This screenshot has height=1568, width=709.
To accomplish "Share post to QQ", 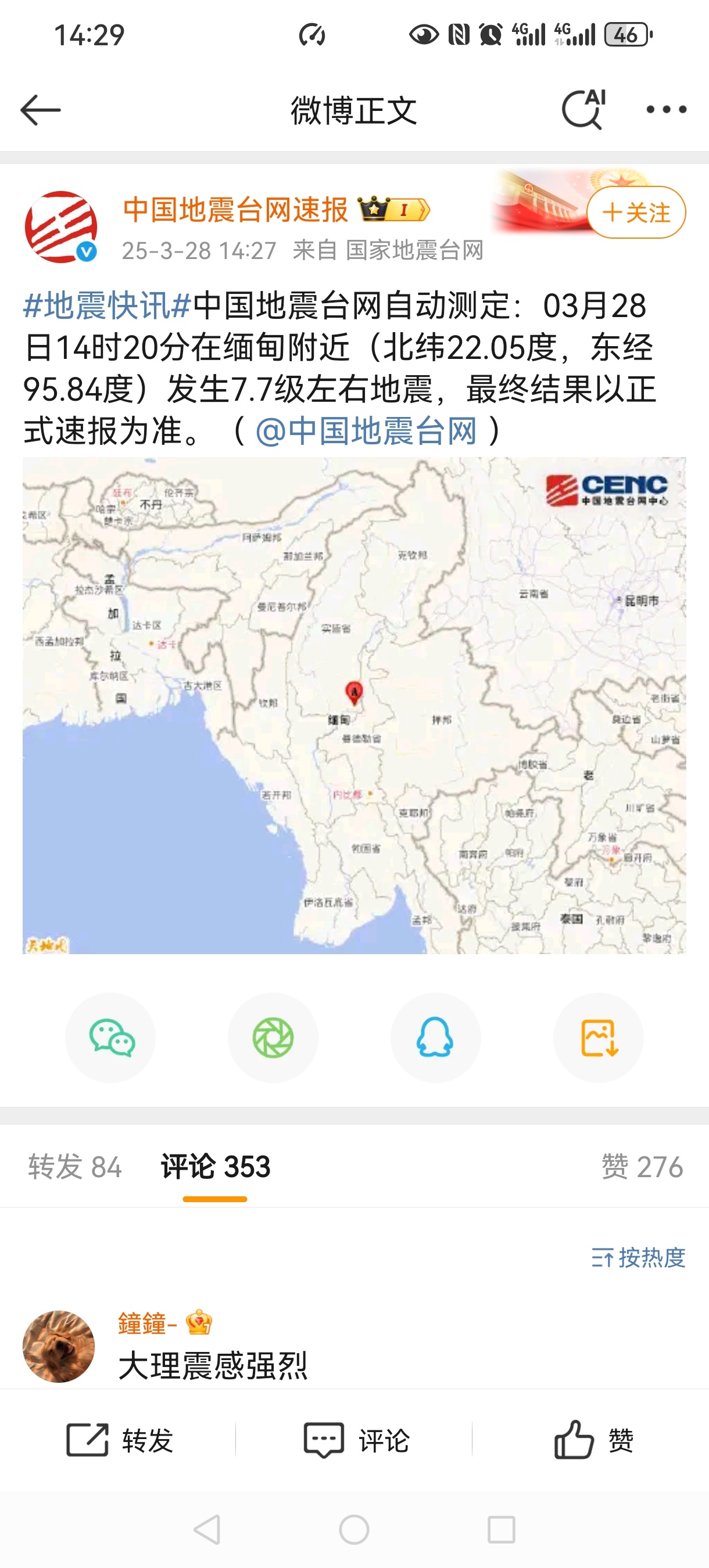I will (435, 1038).
